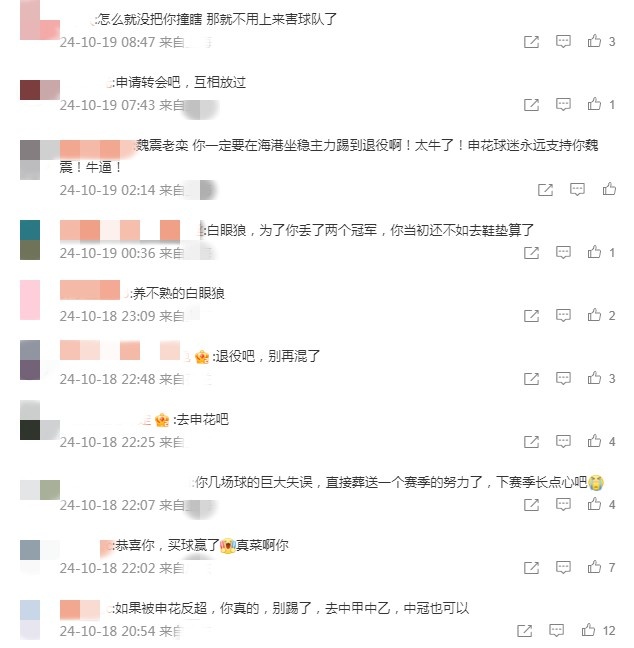Like the comment praising 魏震老卖

(x=609, y=189)
